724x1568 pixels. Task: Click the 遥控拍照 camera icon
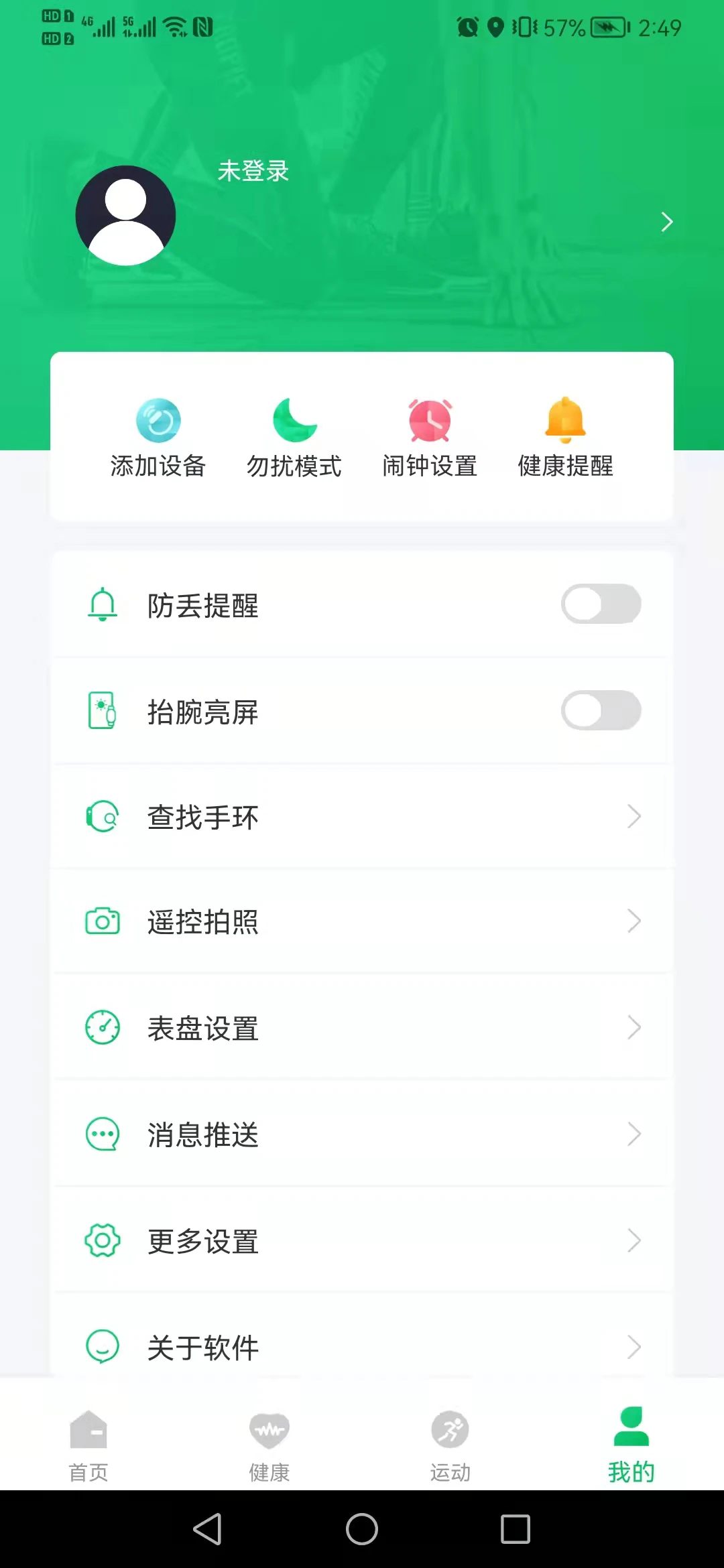coord(102,921)
